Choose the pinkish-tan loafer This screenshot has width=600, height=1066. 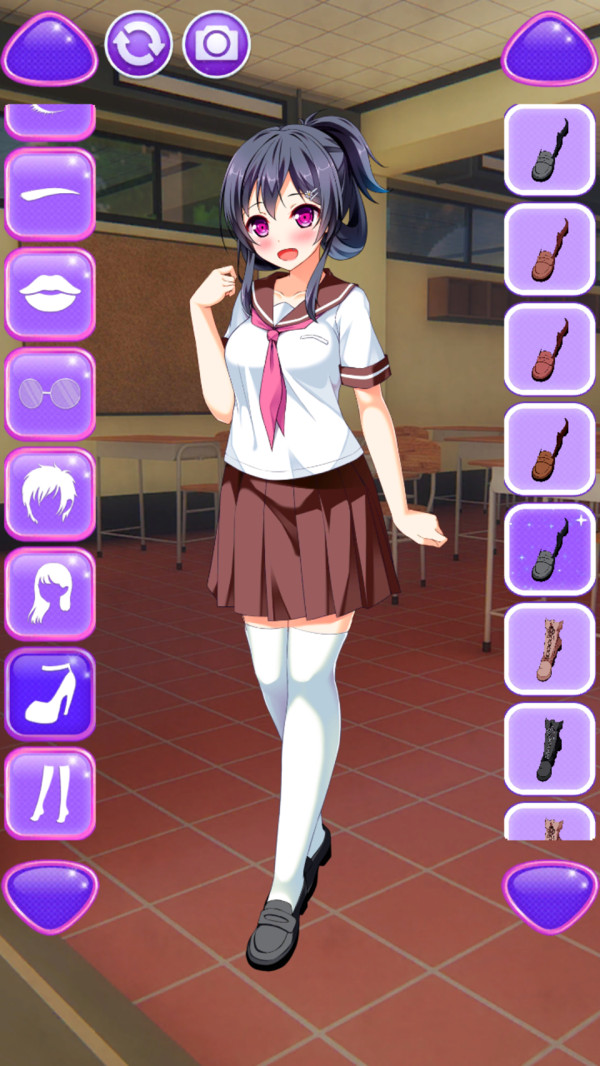coord(549,250)
